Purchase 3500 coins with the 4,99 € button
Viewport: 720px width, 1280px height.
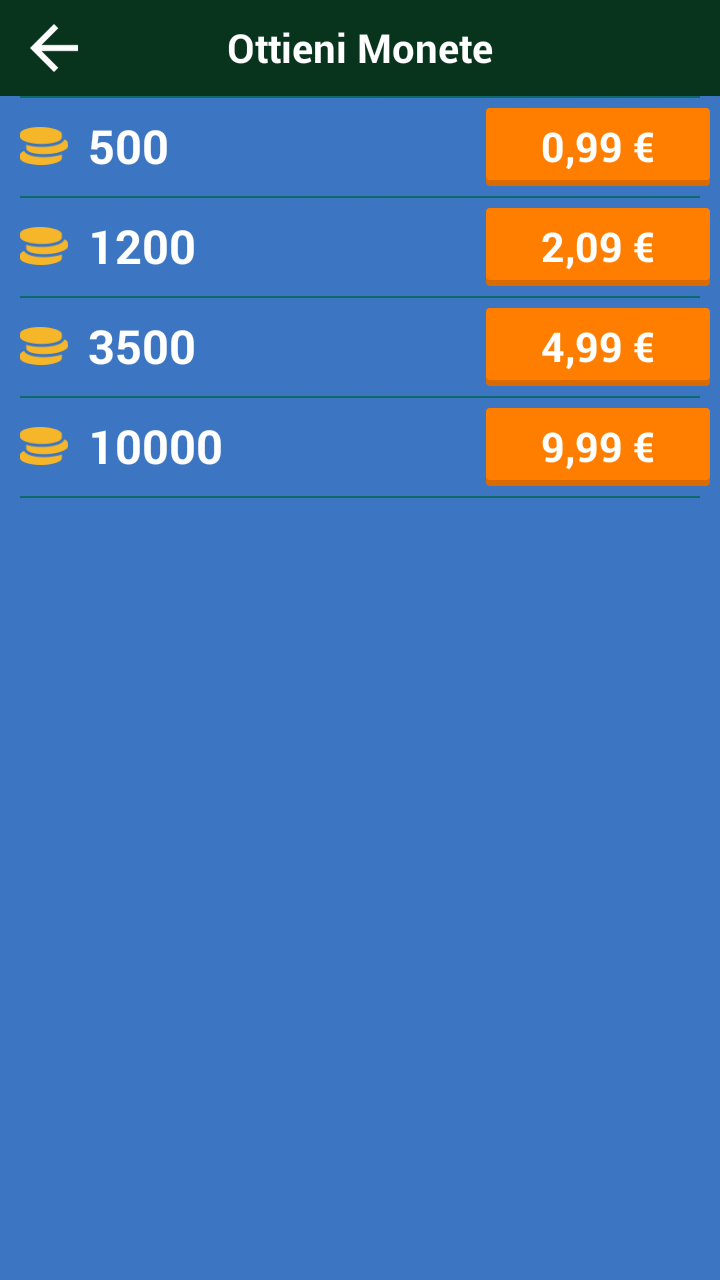tap(598, 347)
